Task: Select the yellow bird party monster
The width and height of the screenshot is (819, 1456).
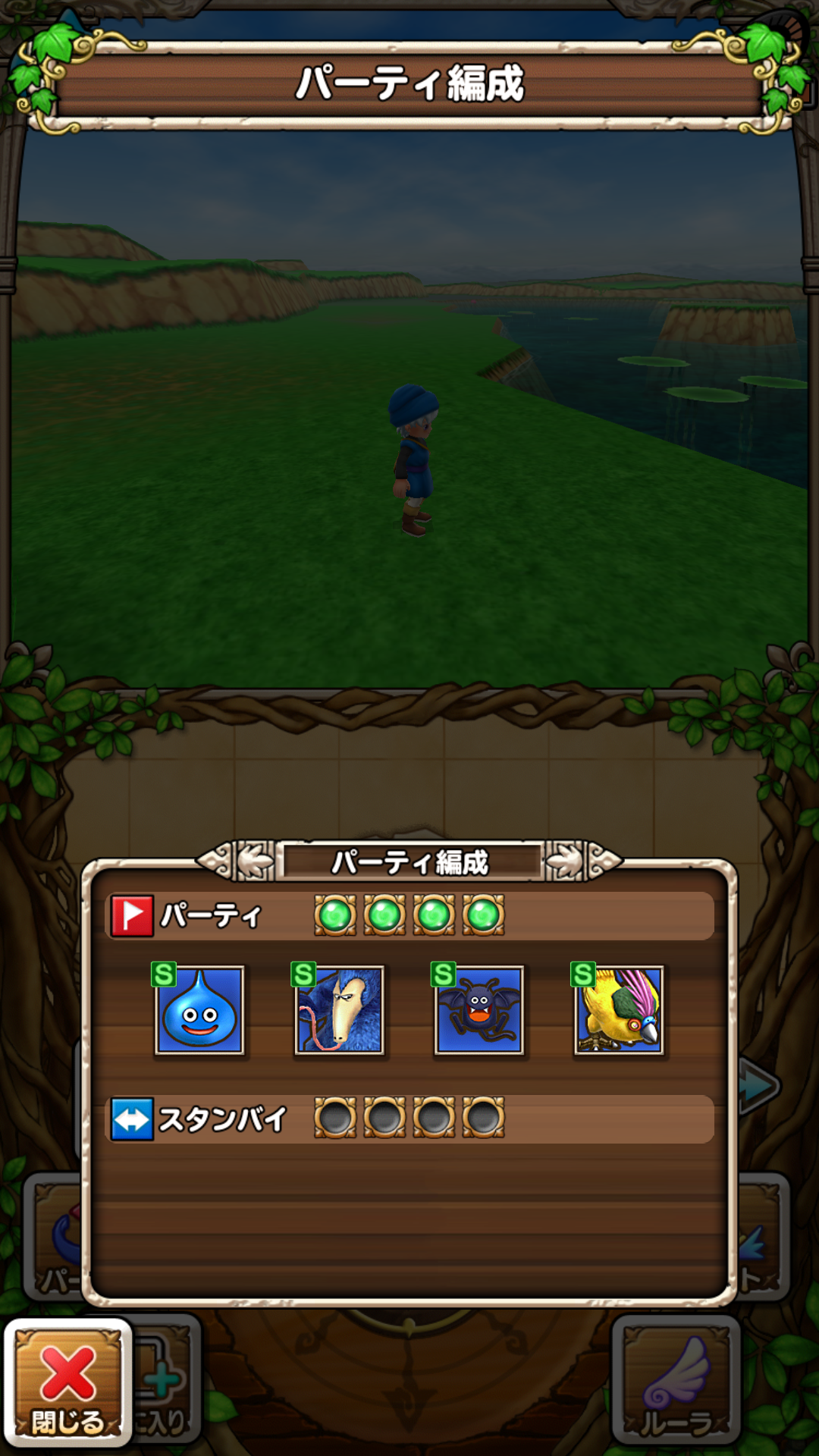Action: (618, 1010)
